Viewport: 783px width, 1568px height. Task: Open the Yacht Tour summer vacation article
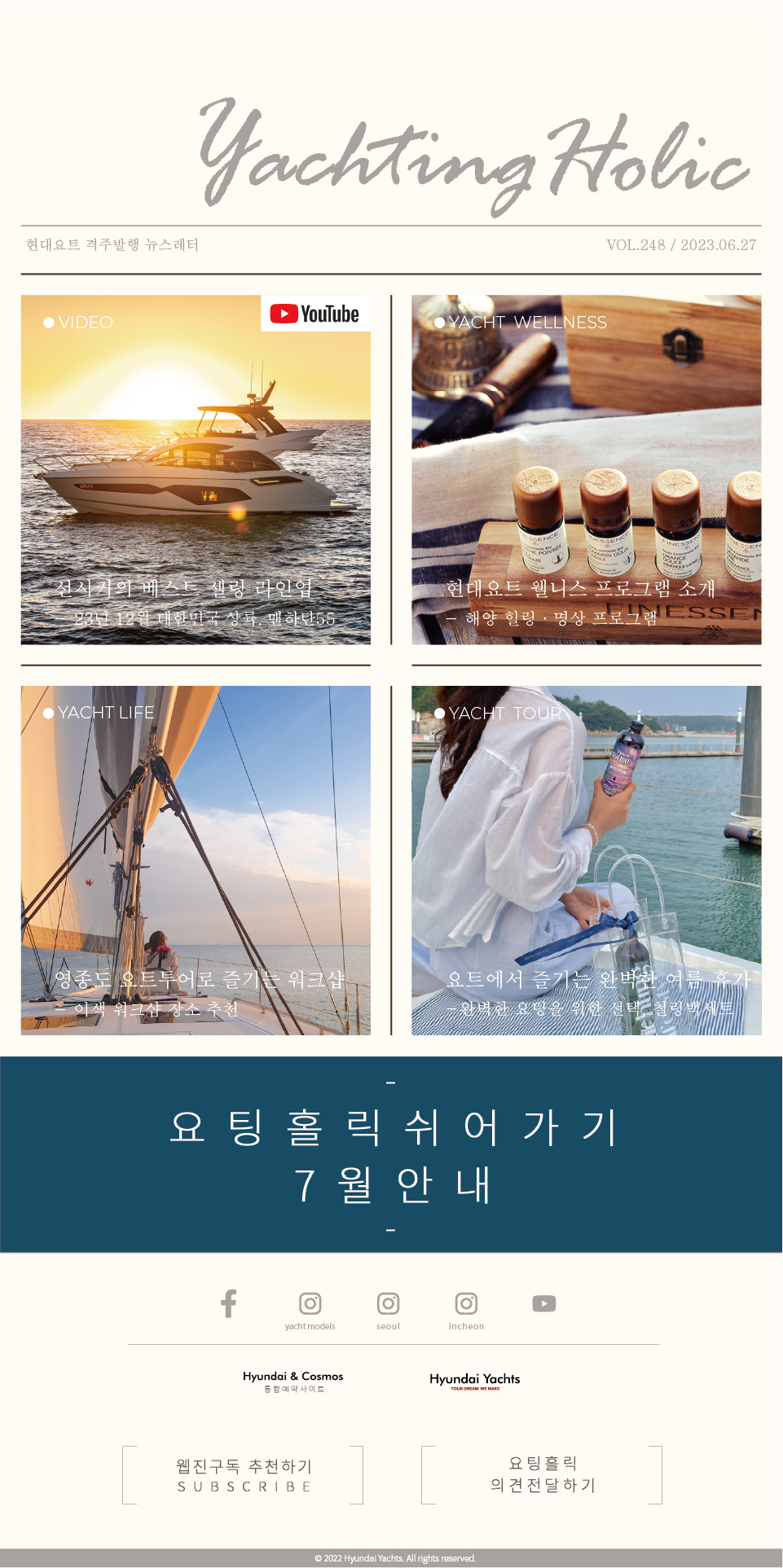(586, 860)
